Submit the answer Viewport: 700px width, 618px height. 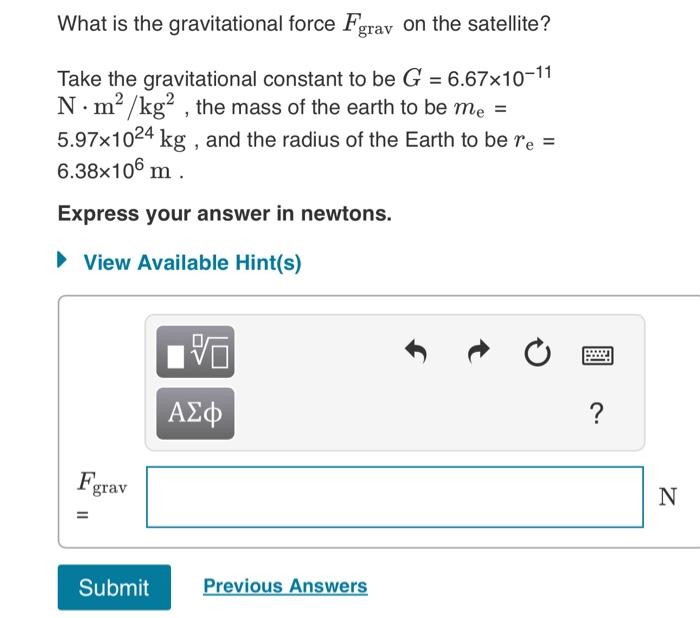tap(114, 587)
